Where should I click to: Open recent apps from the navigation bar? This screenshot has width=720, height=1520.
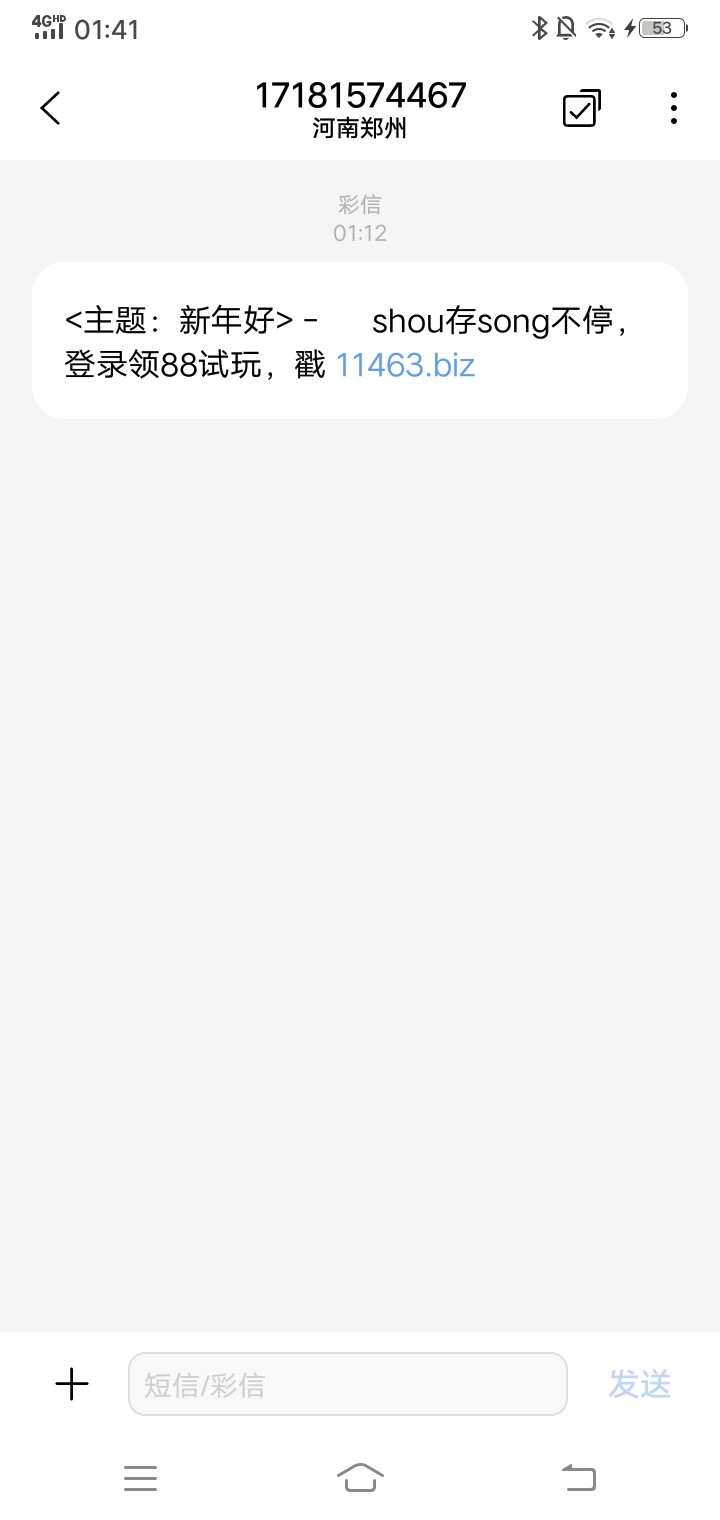click(140, 1478)
